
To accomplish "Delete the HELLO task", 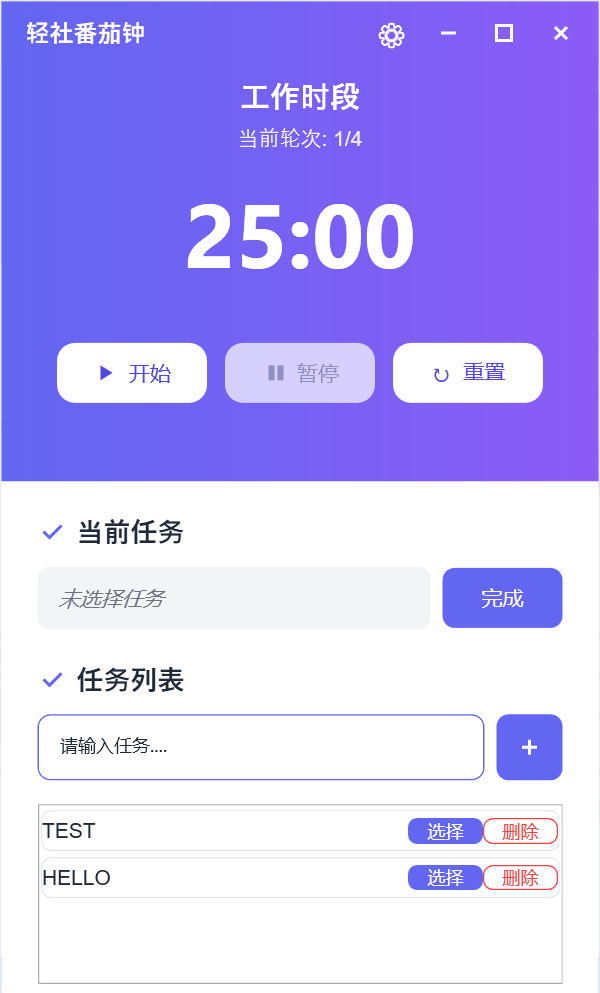I will [520, 878].
